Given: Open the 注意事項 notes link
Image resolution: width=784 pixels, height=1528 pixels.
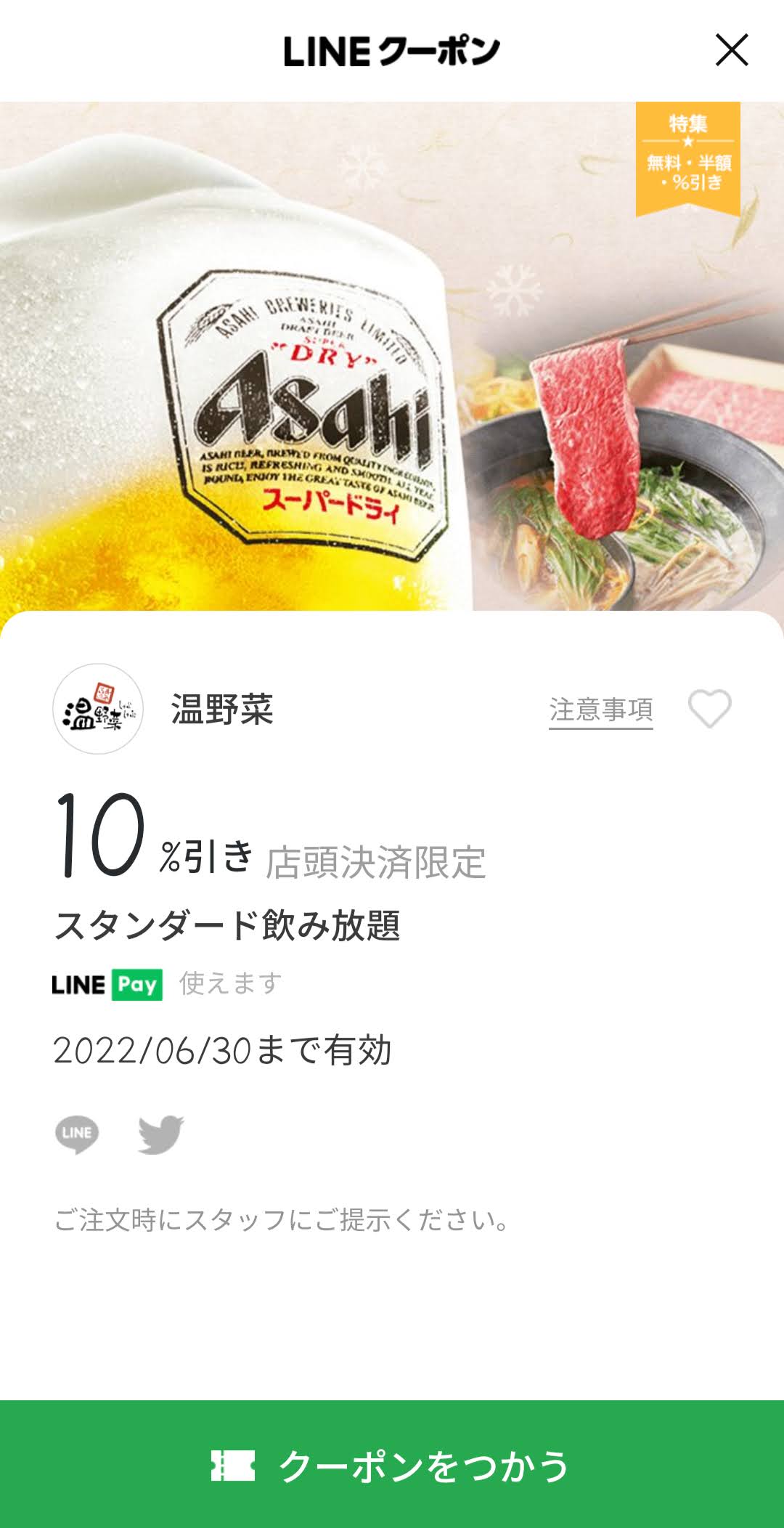Looking at the screenshot, I should click(600, 710).
